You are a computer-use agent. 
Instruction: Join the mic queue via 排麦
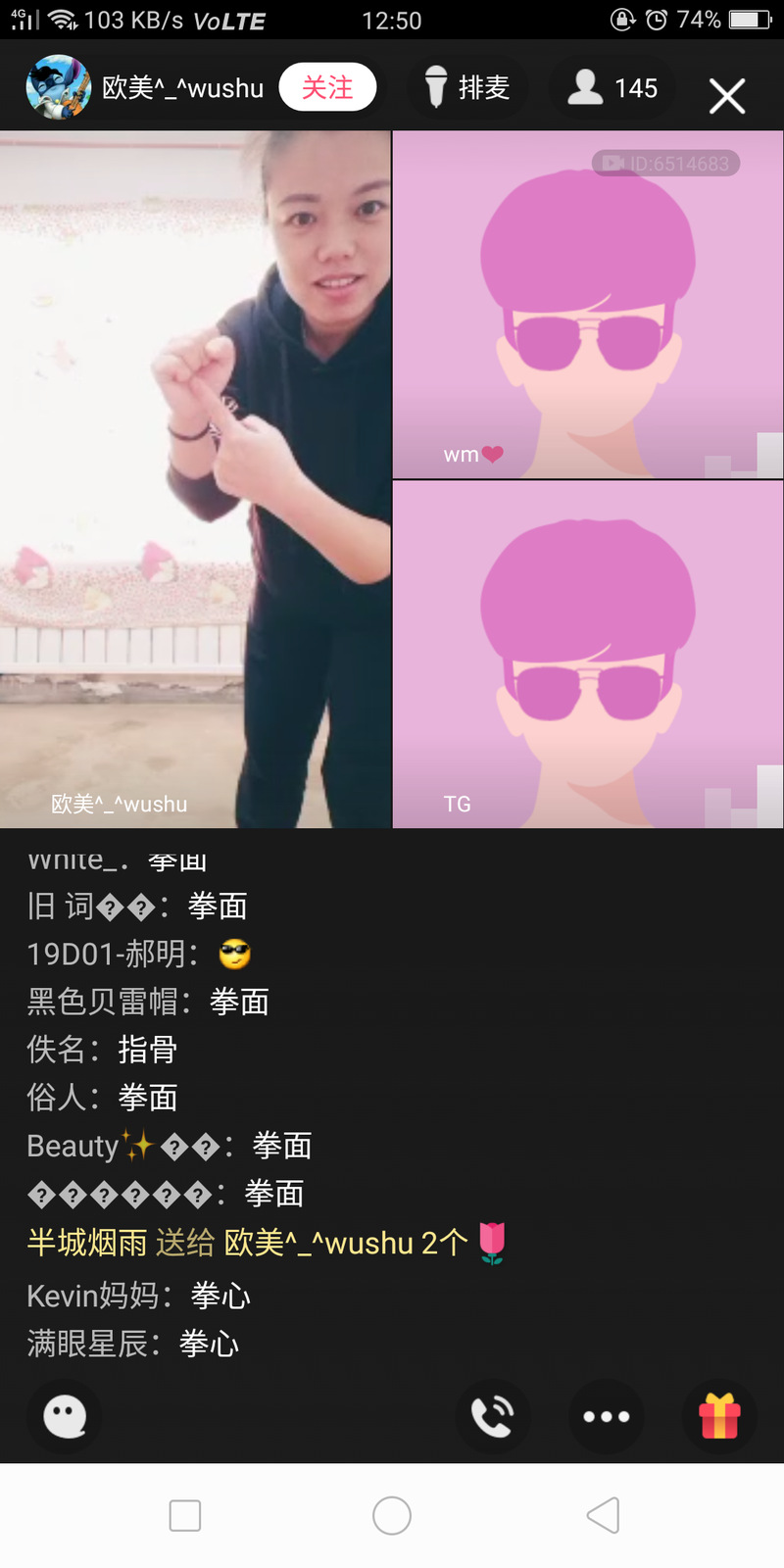tap(468, 88)
